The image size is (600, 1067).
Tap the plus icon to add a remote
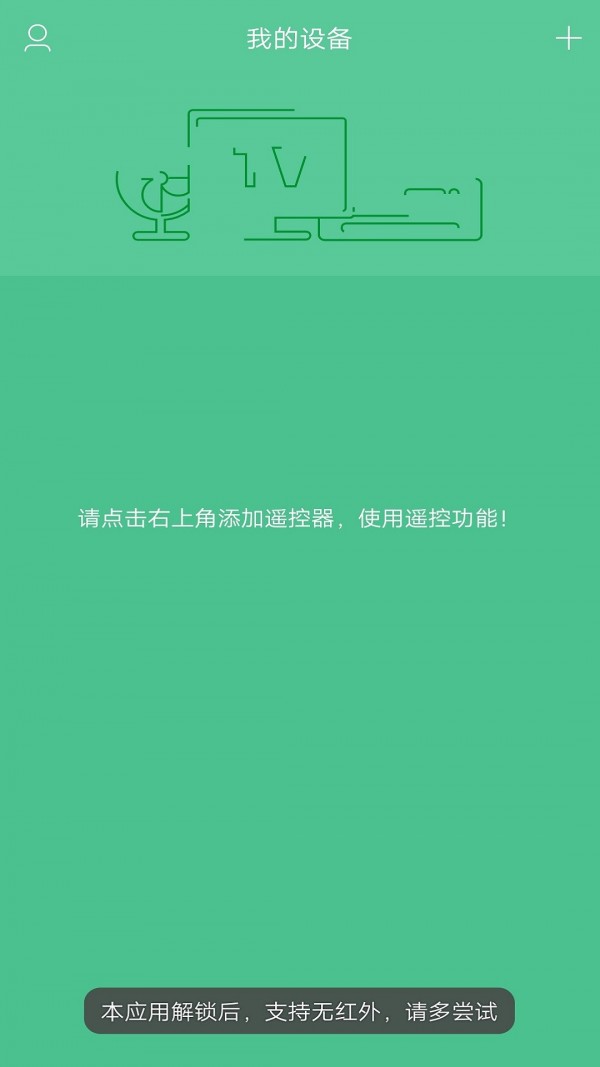point(568,38)
